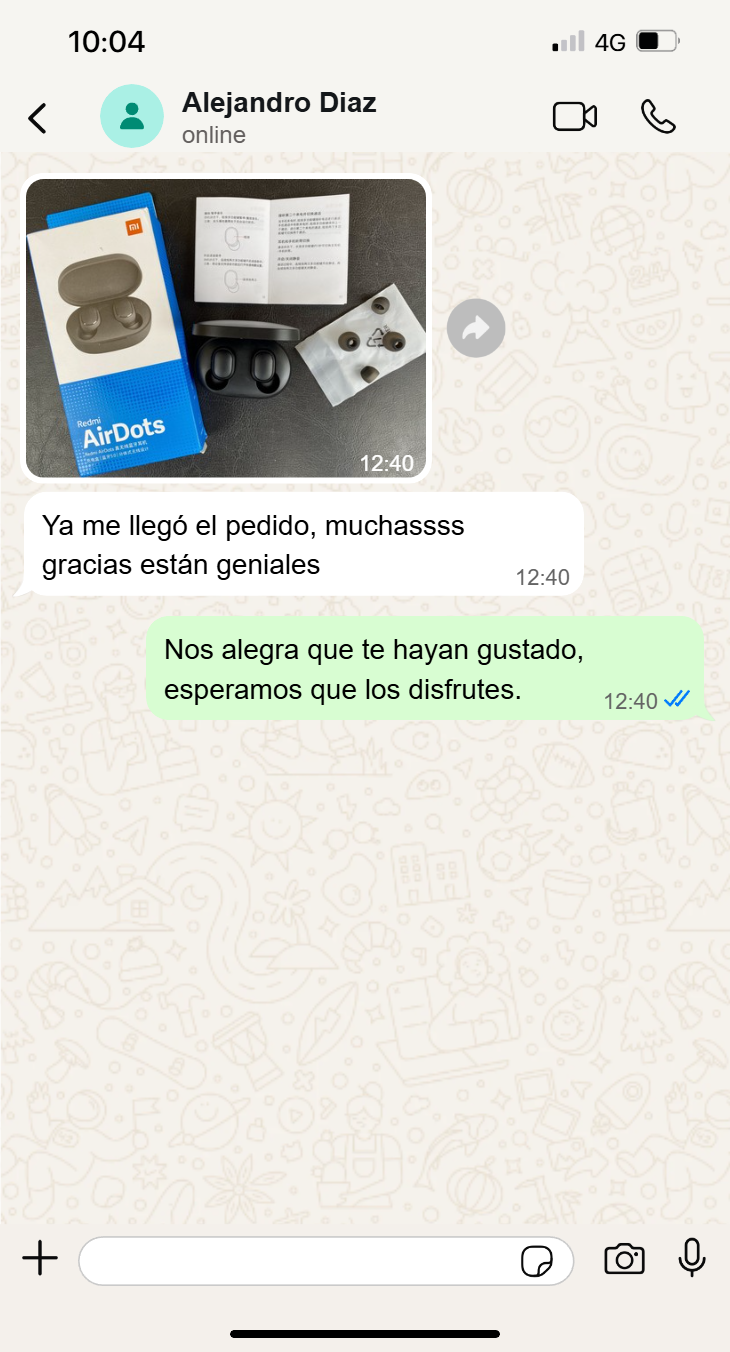Viewport: 730px width, 1352px height.
Task: Open the sticker picker
Action: (x=537, y=1261)
